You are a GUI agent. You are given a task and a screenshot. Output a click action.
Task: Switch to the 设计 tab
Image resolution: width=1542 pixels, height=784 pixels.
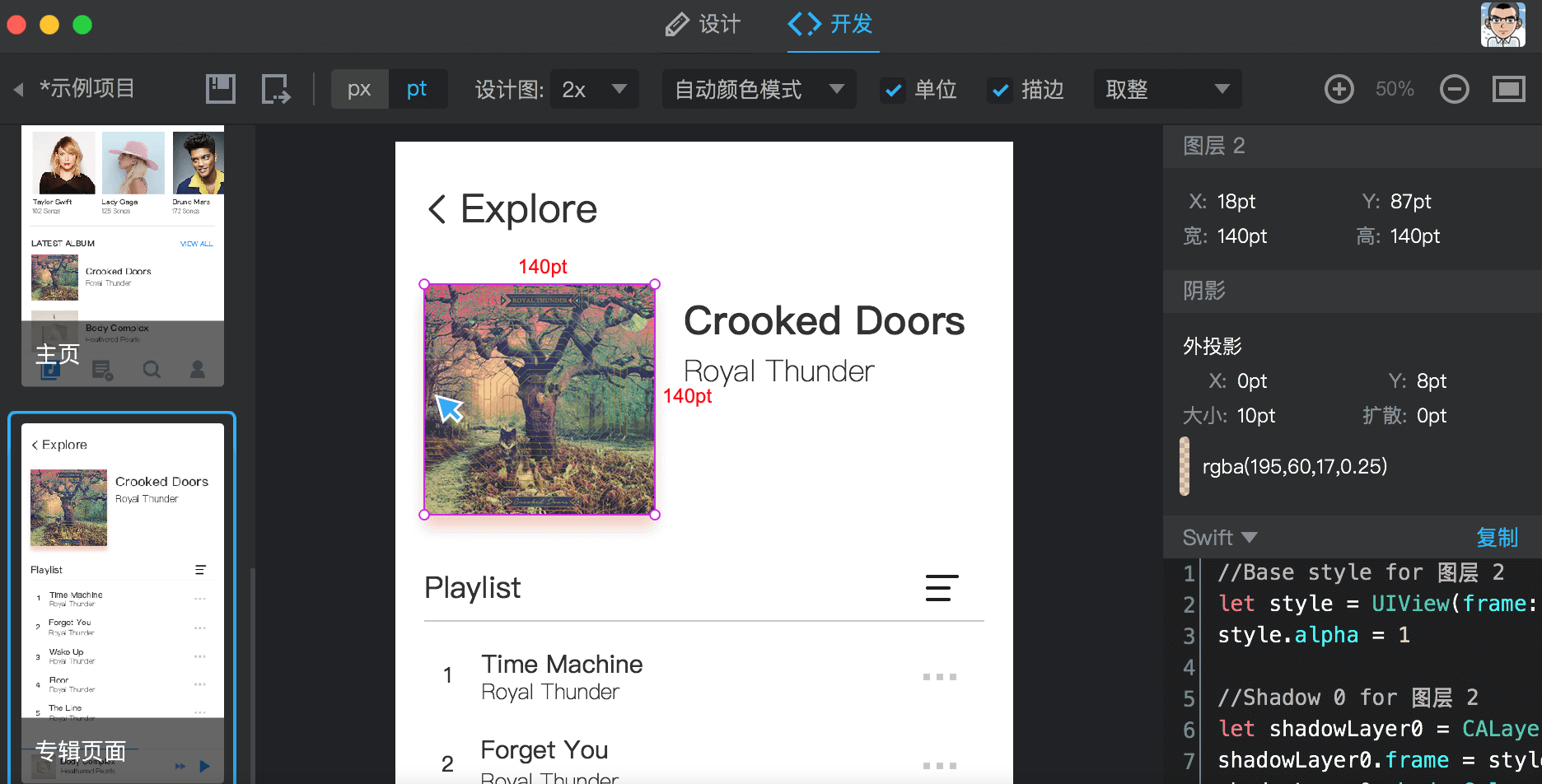tap(703, 25)
